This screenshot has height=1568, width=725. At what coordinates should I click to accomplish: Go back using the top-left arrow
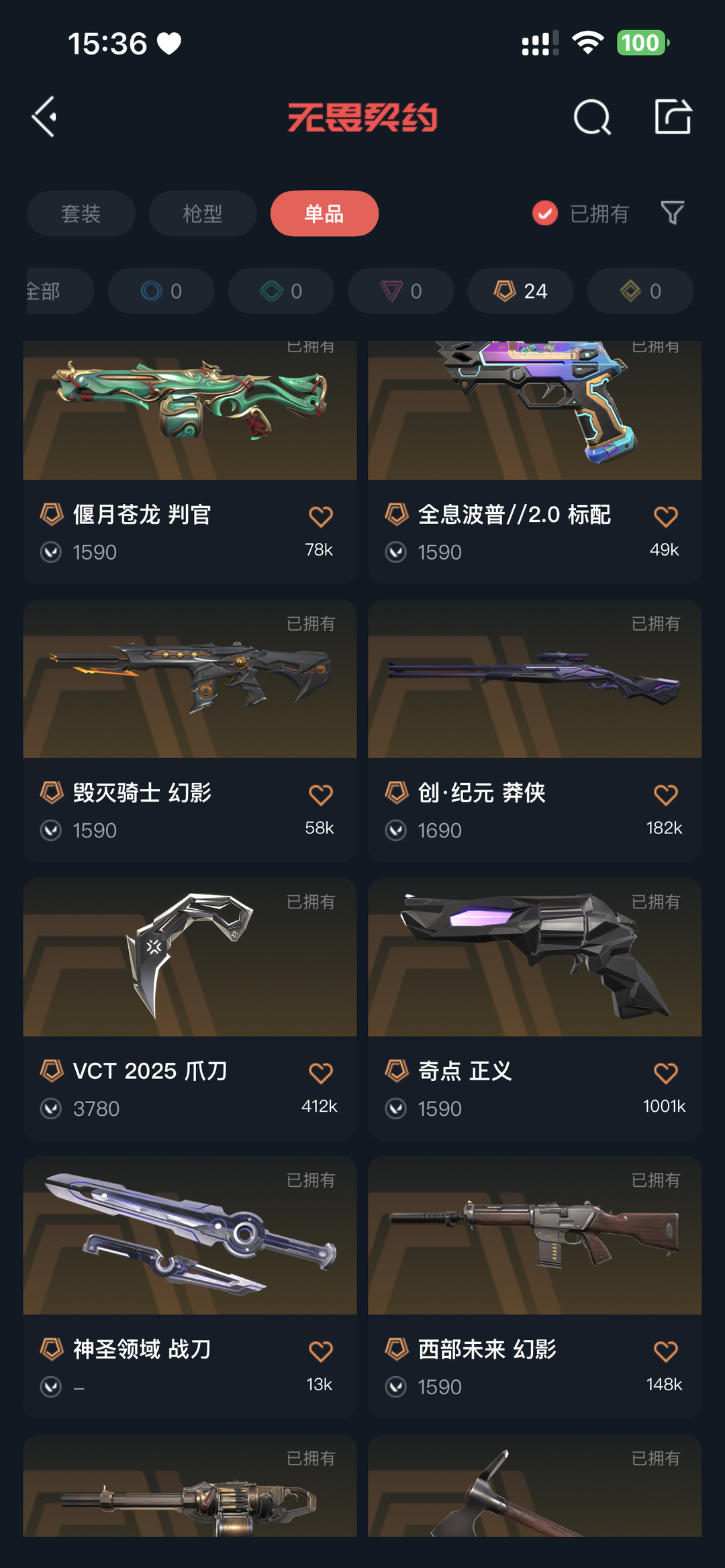[x=44, y=117]
